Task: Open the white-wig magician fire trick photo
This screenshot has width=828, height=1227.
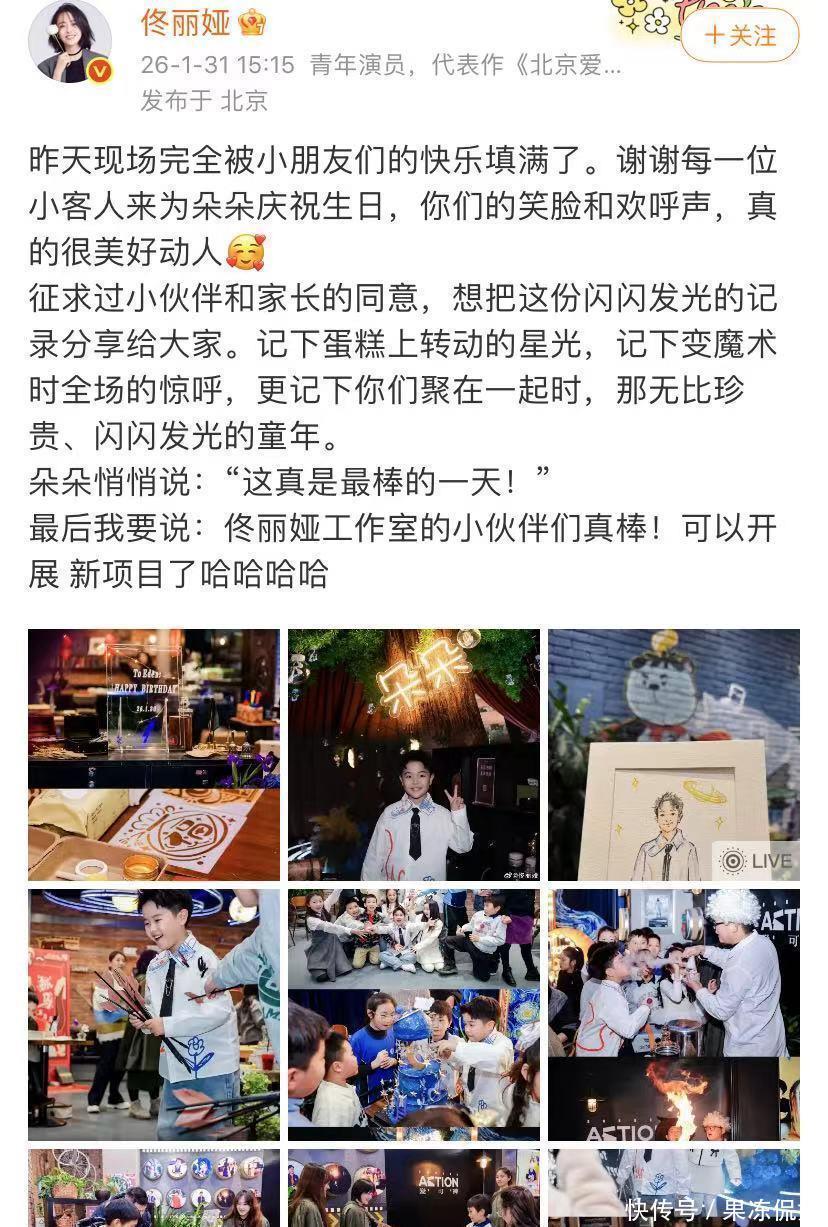Action: [673, 1014]
